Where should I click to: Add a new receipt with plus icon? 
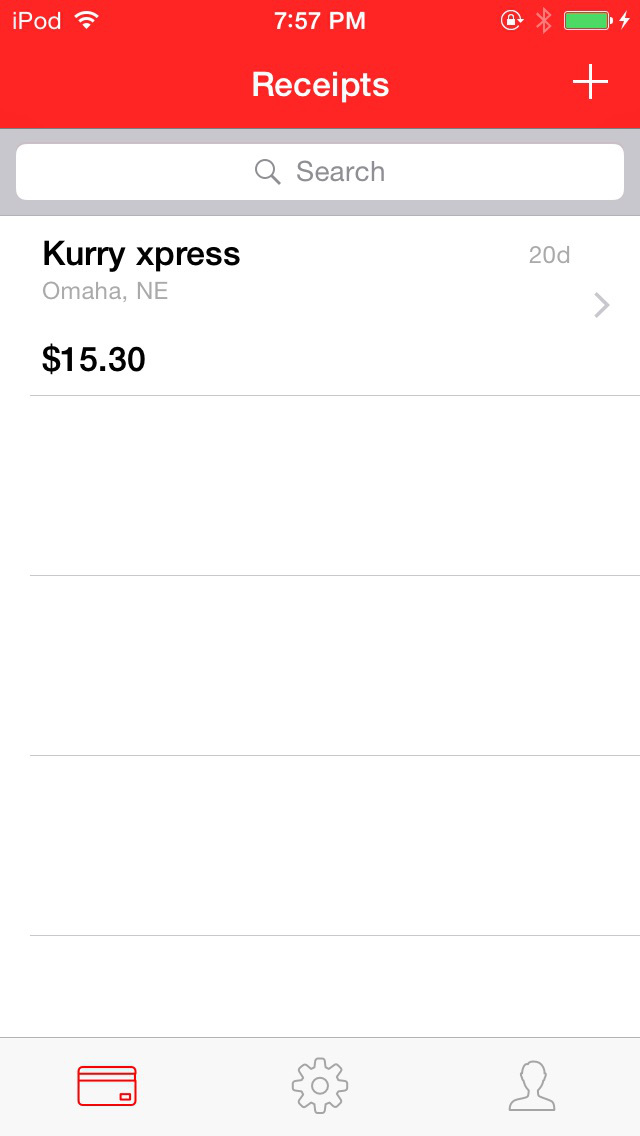590,83
